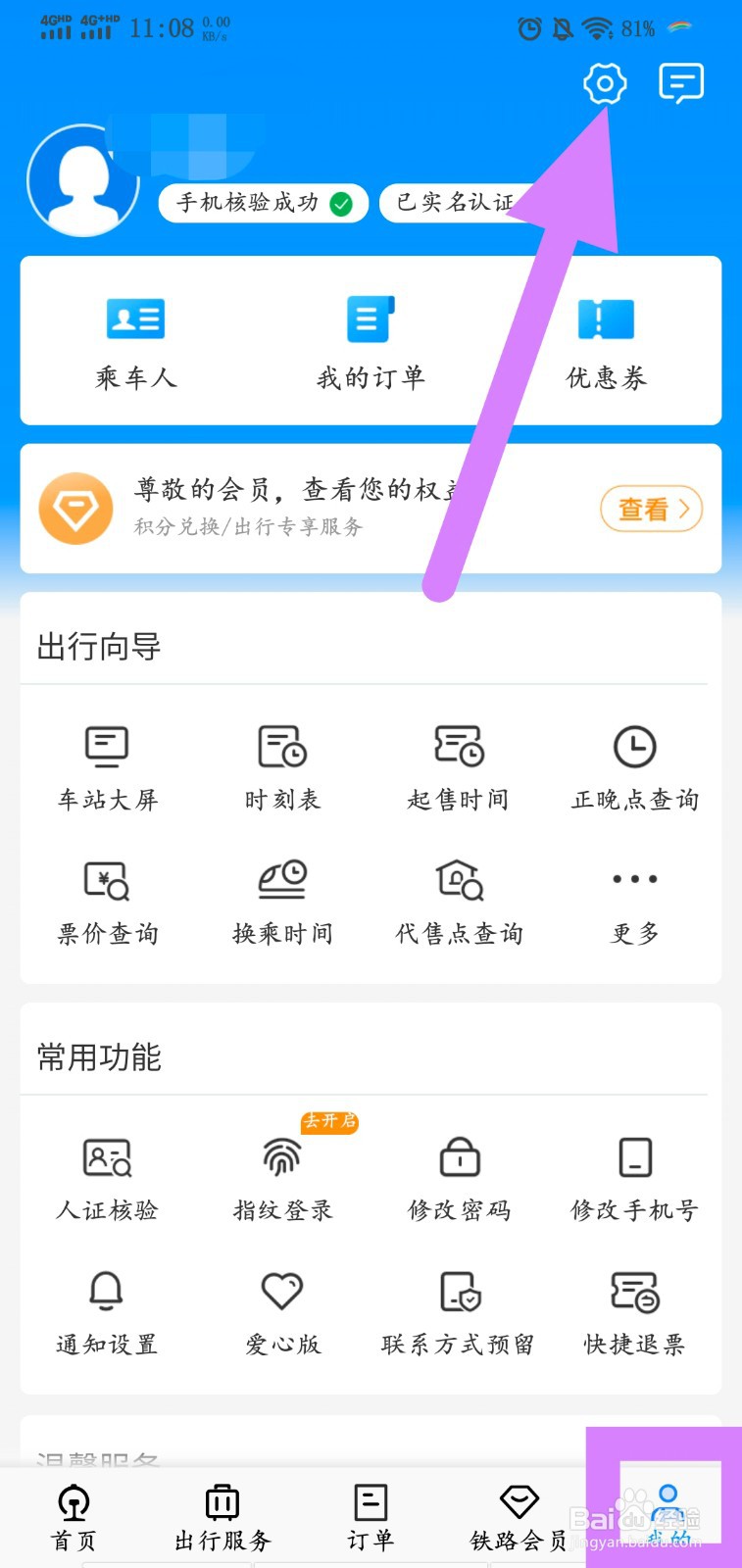Tap the profile avatar picture
Viewport: 742px width, 1568px height.
pos(83,182)
